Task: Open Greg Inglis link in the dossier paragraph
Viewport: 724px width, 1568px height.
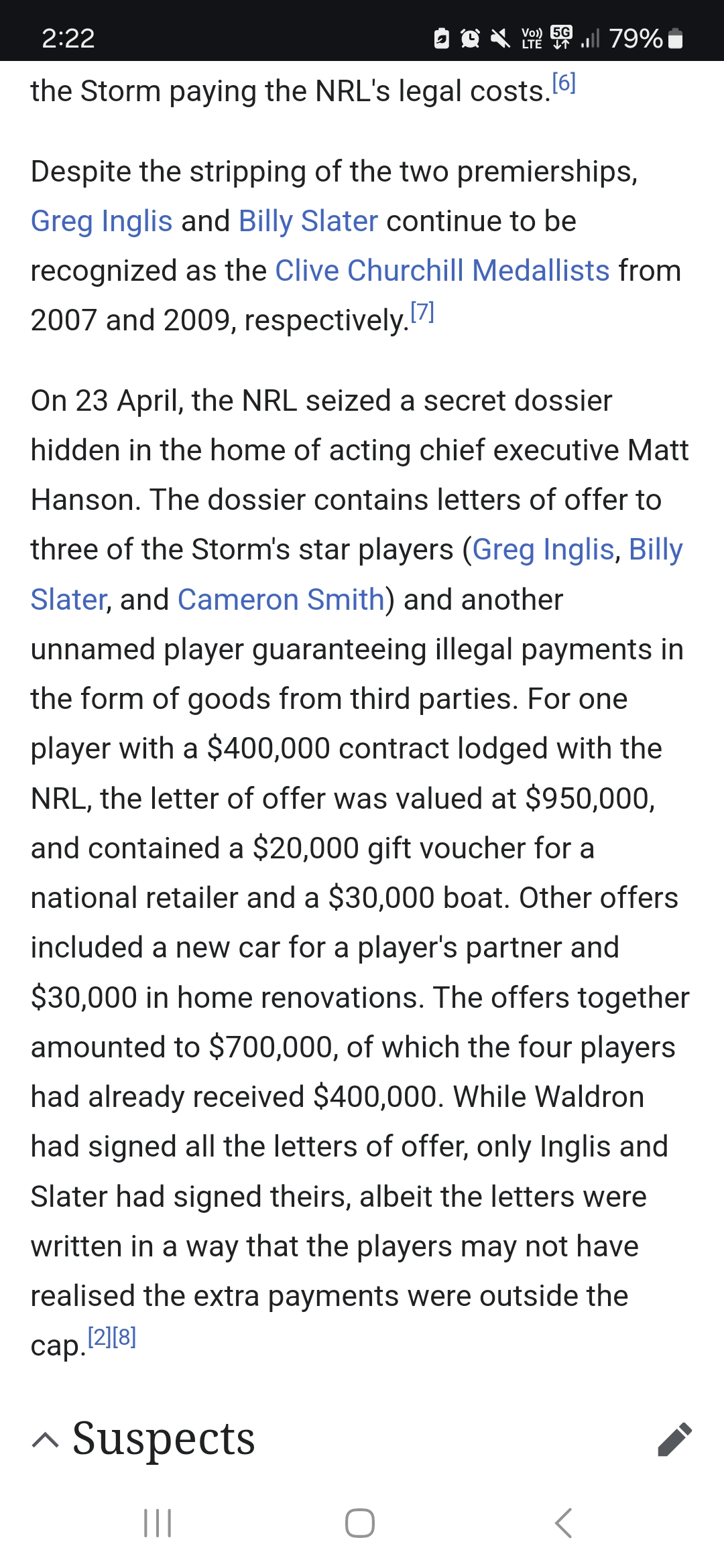Action: coord(544,549)
